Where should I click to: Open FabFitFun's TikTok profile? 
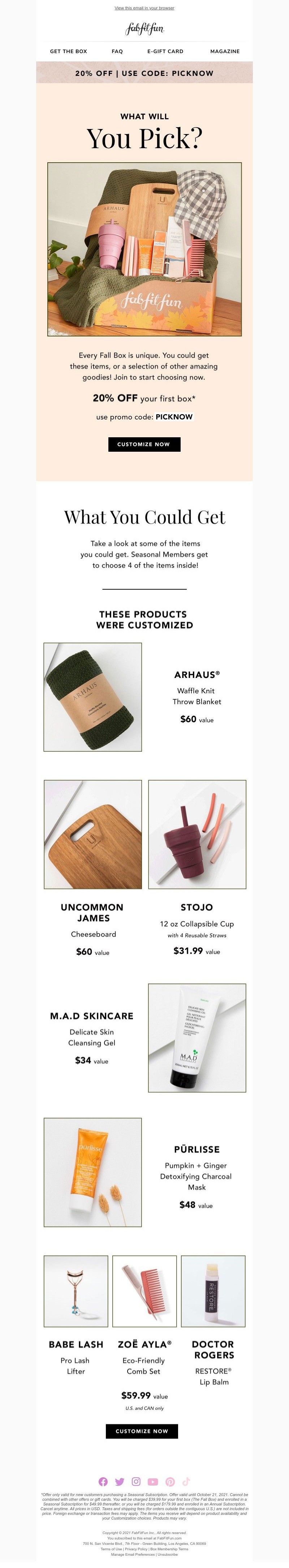point(186,1482)
